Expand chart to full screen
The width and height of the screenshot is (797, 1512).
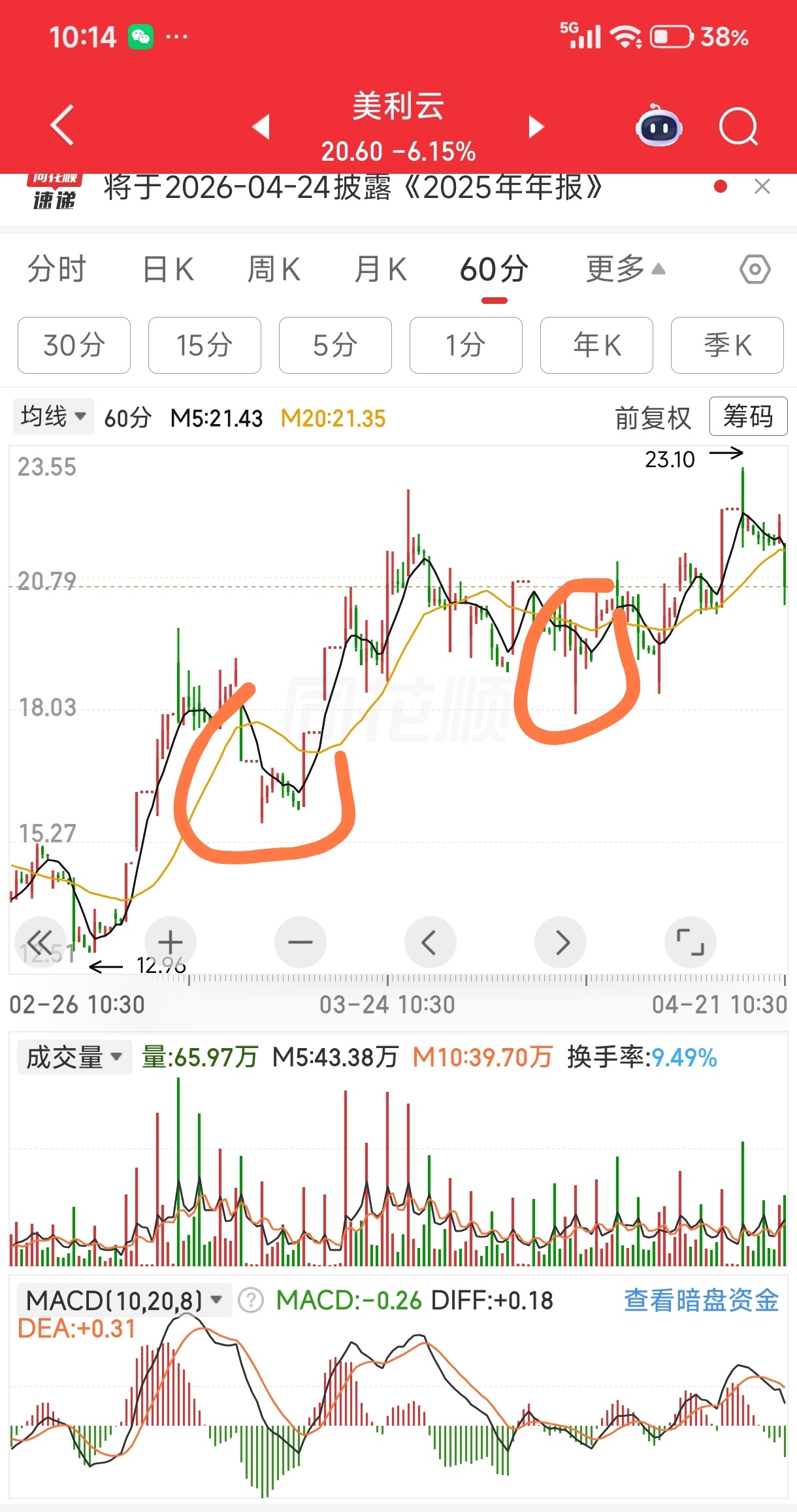pyautogui.click(x=690, y=942)
